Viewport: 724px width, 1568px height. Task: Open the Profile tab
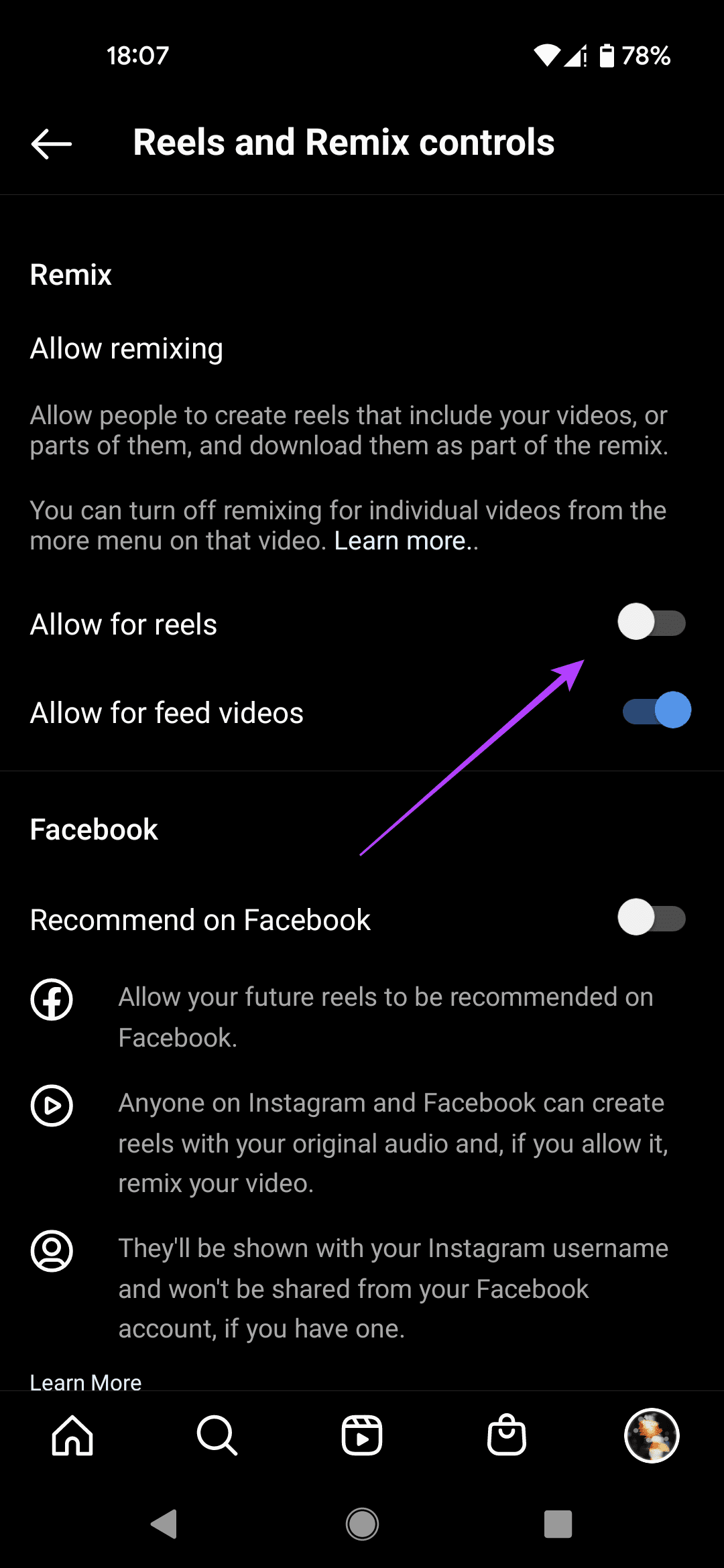652,1436
